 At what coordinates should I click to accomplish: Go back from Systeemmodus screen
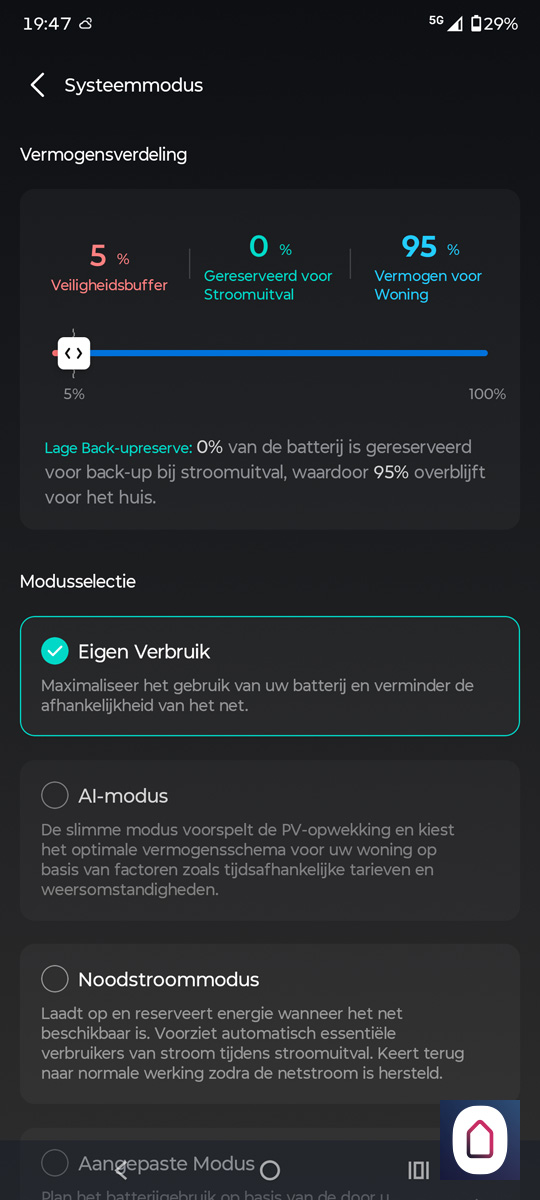coord(37,85)
